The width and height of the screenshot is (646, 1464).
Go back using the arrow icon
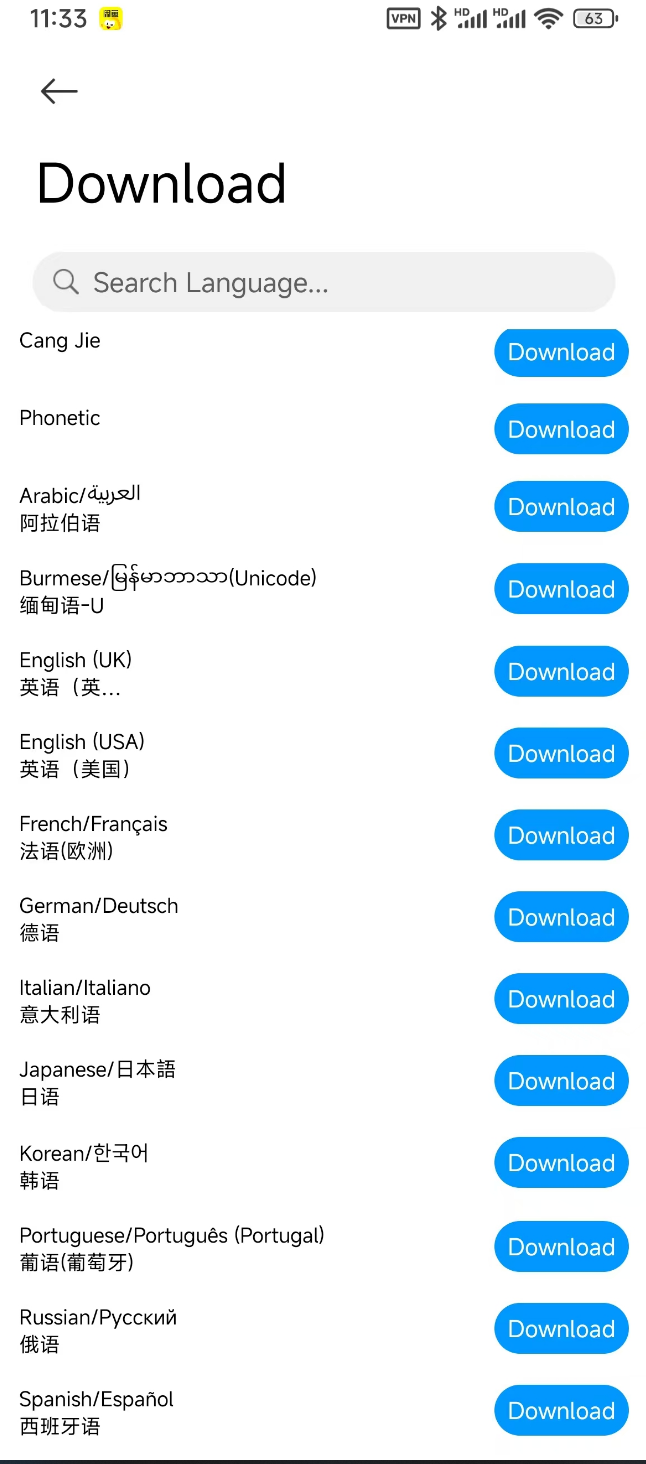(x=59, y=91)
